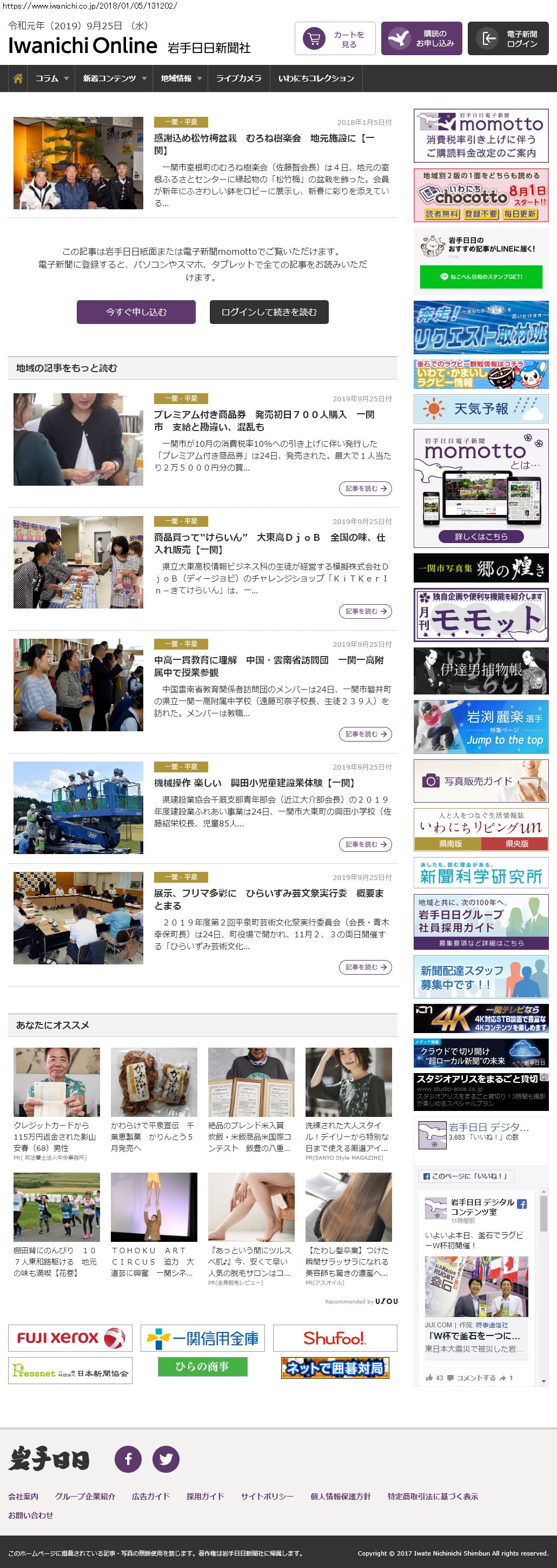Viewport: 557px width, 1568px height.
Task: Select 今すぐ申し込む button
Action: click(136, 312)
